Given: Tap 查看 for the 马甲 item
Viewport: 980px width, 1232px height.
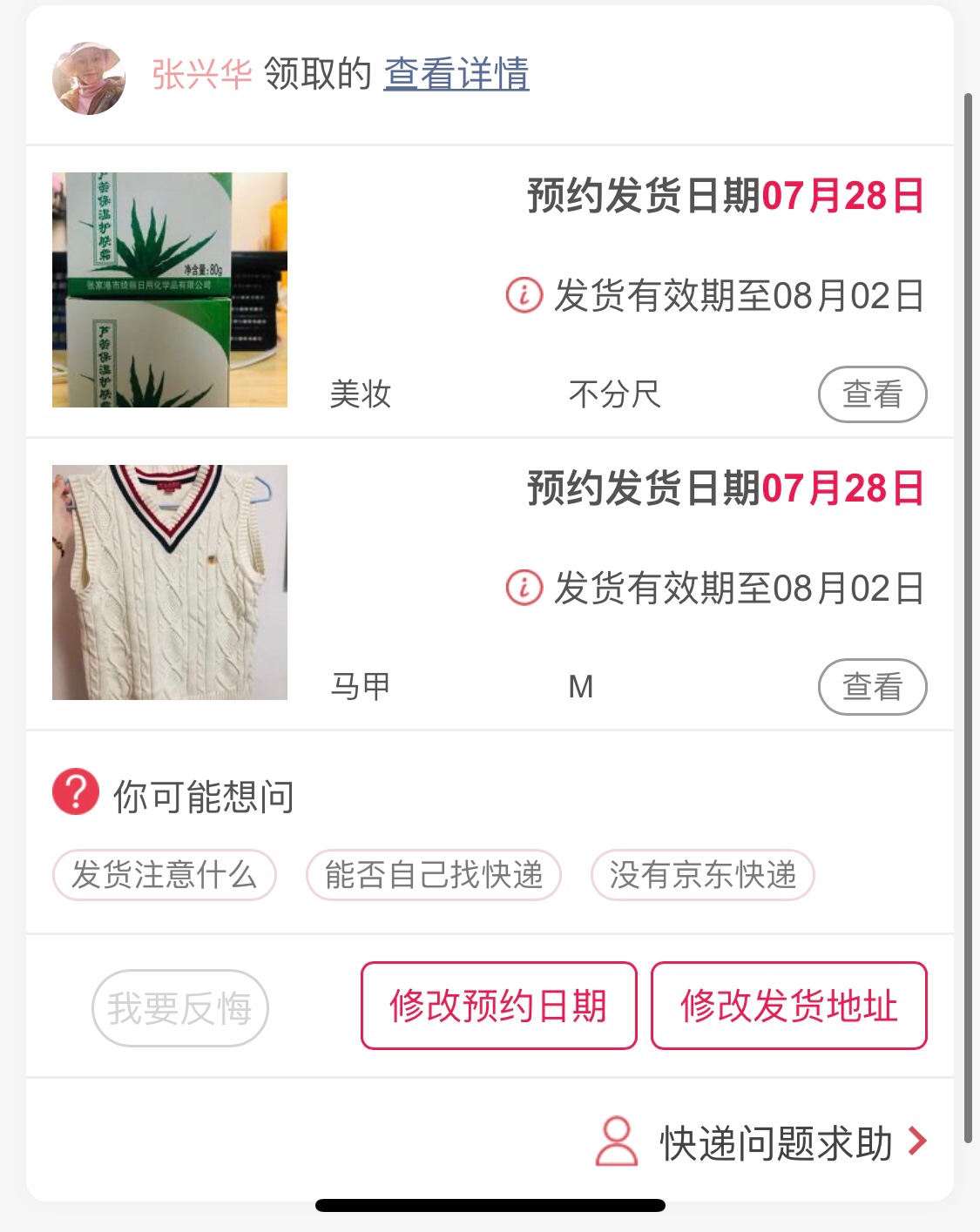Looking at the screenshot, I should tap(872, 687).
